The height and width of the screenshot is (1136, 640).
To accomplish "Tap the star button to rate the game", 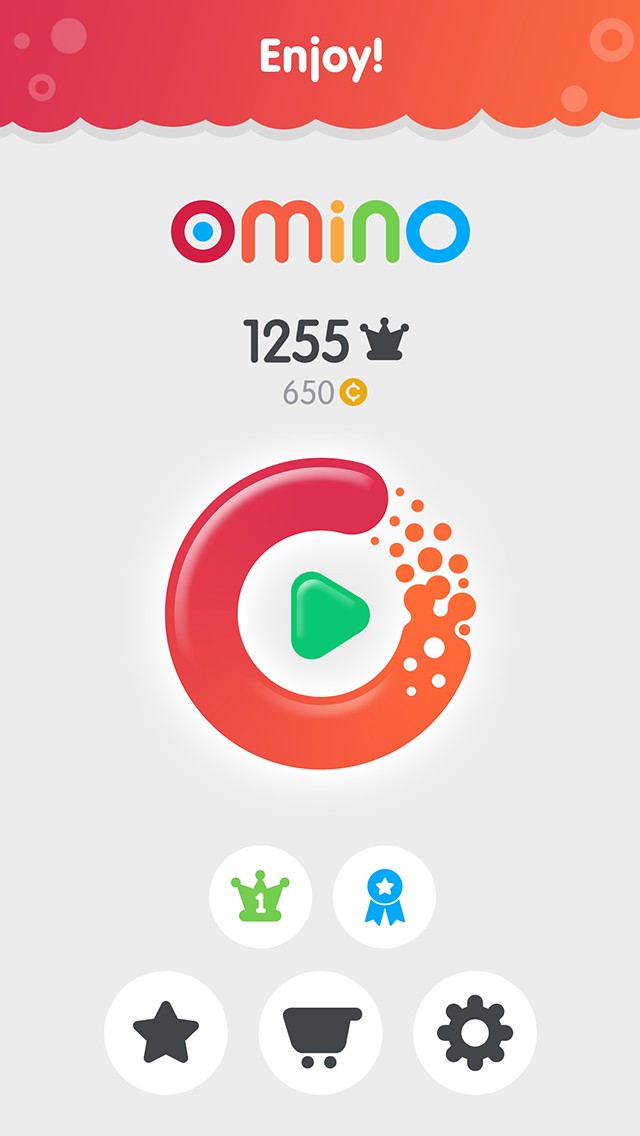I will coord(166,1033).
